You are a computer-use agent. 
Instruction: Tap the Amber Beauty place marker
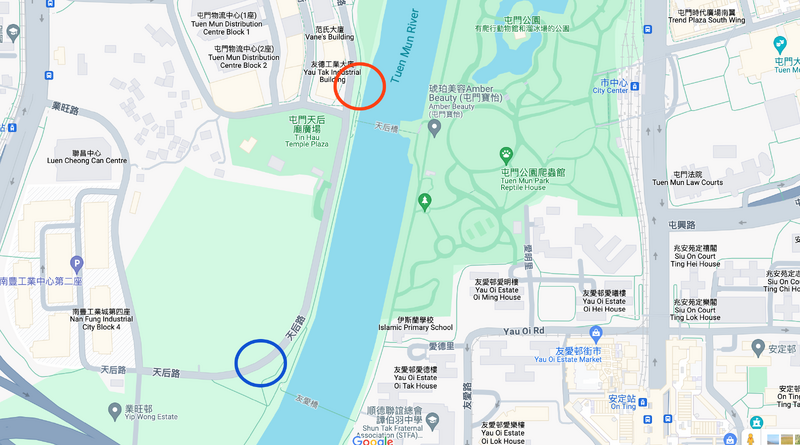point(434,128)
